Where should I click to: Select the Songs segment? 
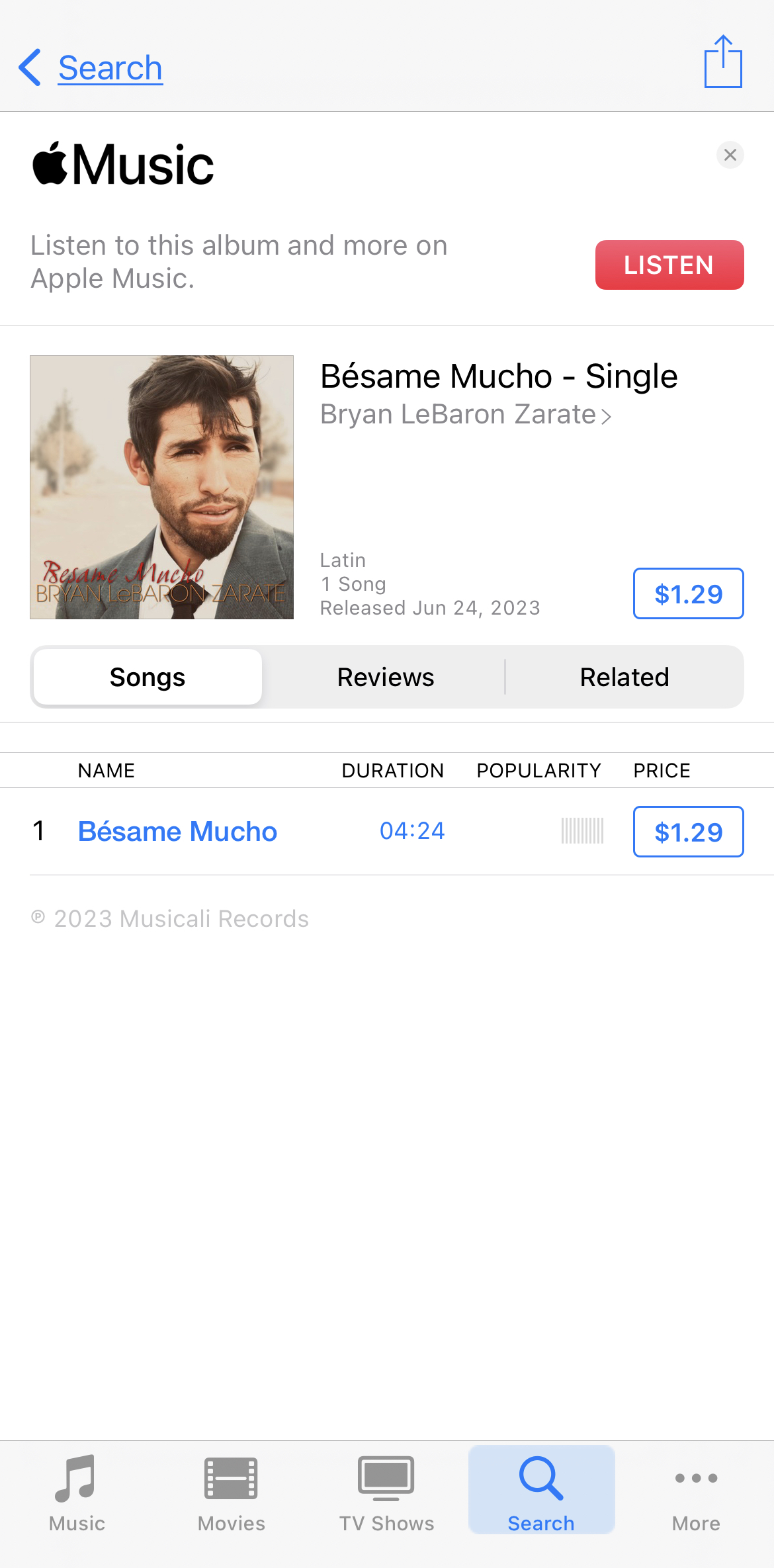click(148, 677)
